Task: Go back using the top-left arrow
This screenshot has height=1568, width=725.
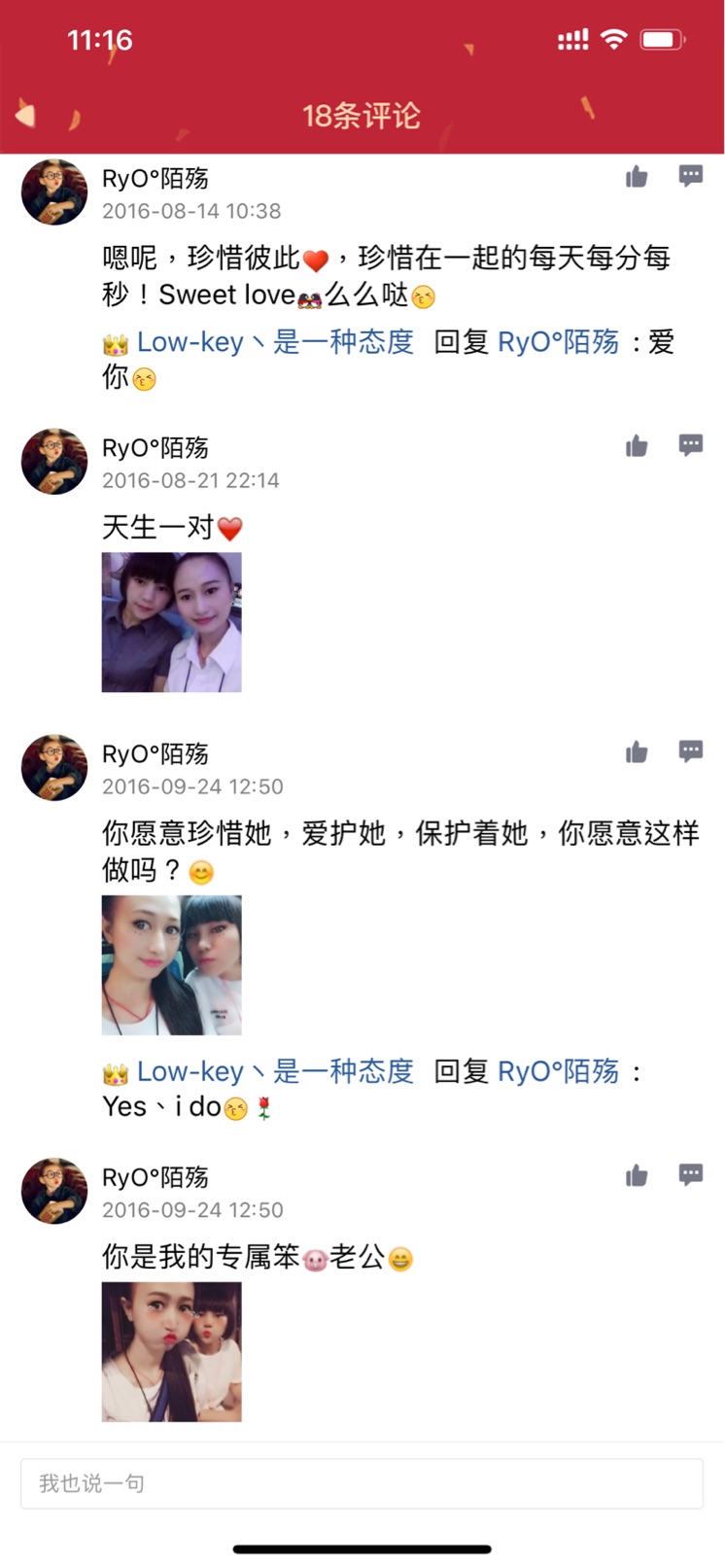Action: tap(25, 116)
